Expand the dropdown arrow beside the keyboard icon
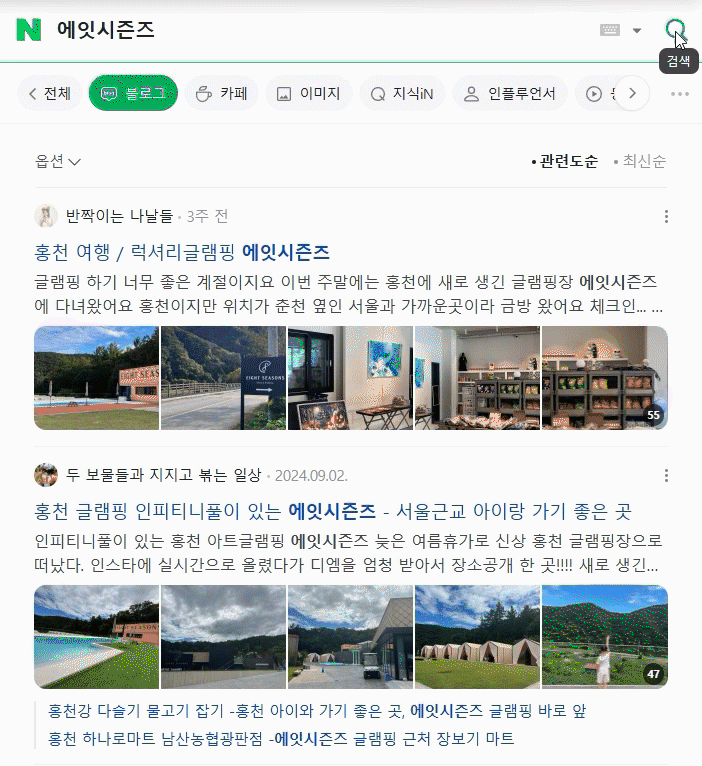The image size is (702, 766). tap(637, 30)
